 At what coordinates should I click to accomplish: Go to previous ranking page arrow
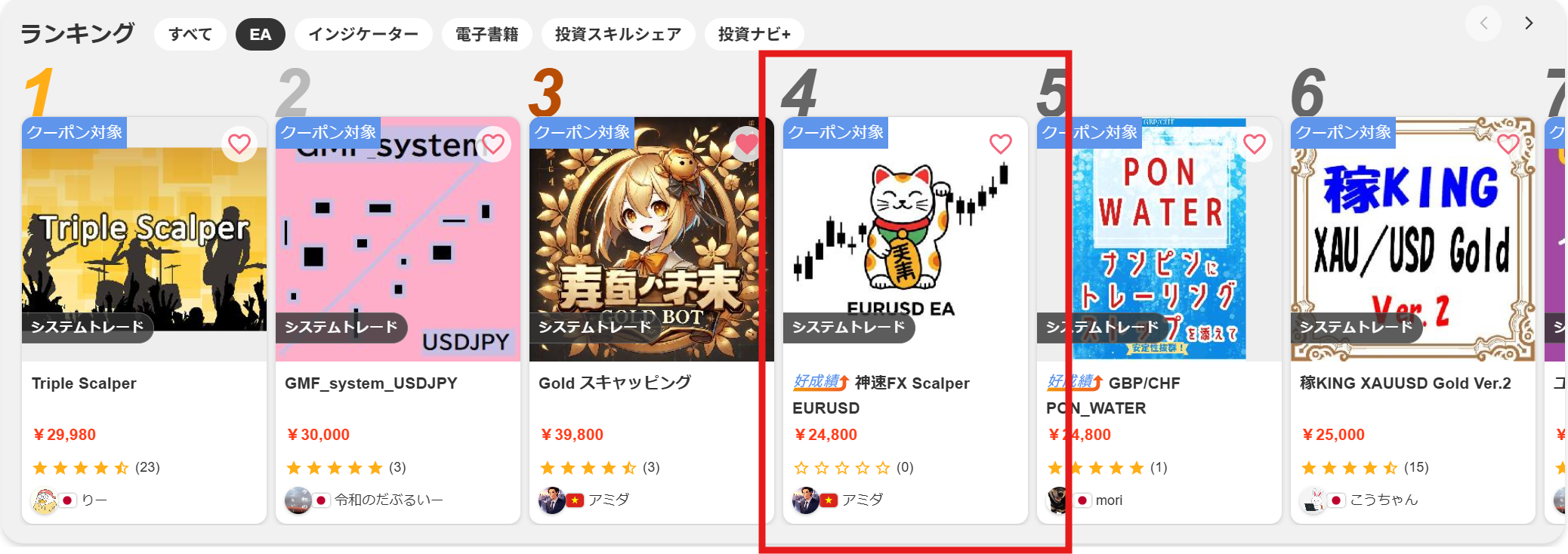tap(1483, 23)
